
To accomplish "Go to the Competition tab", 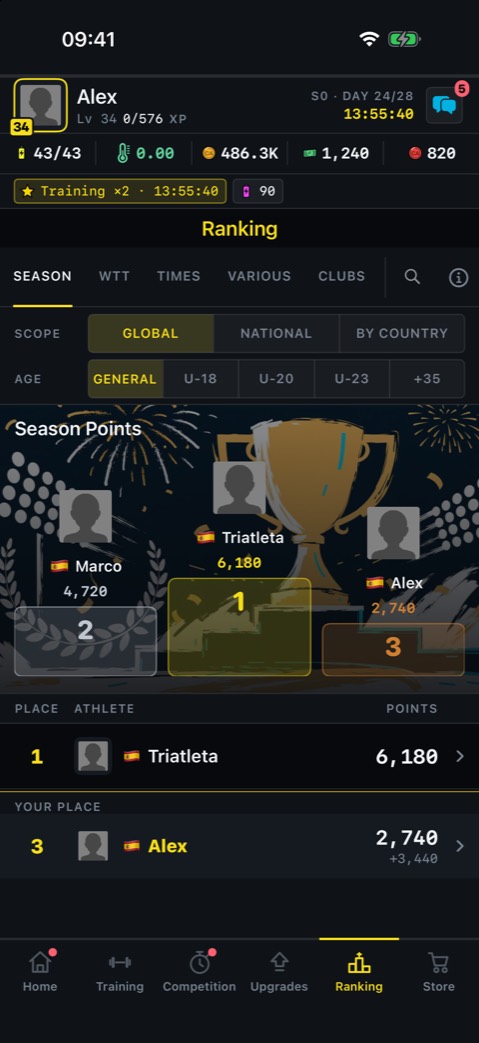I will 200,972.
